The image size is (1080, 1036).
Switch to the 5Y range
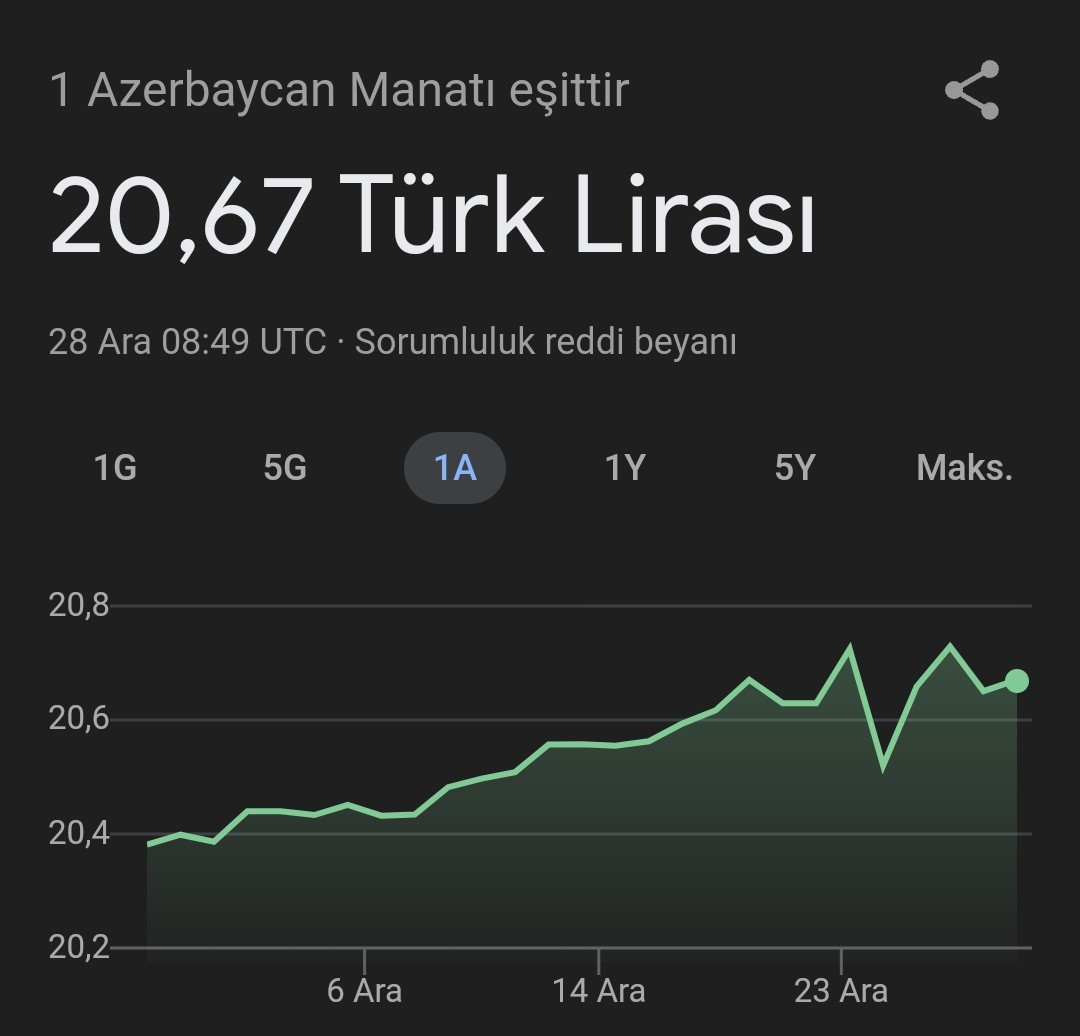[795, 467]
